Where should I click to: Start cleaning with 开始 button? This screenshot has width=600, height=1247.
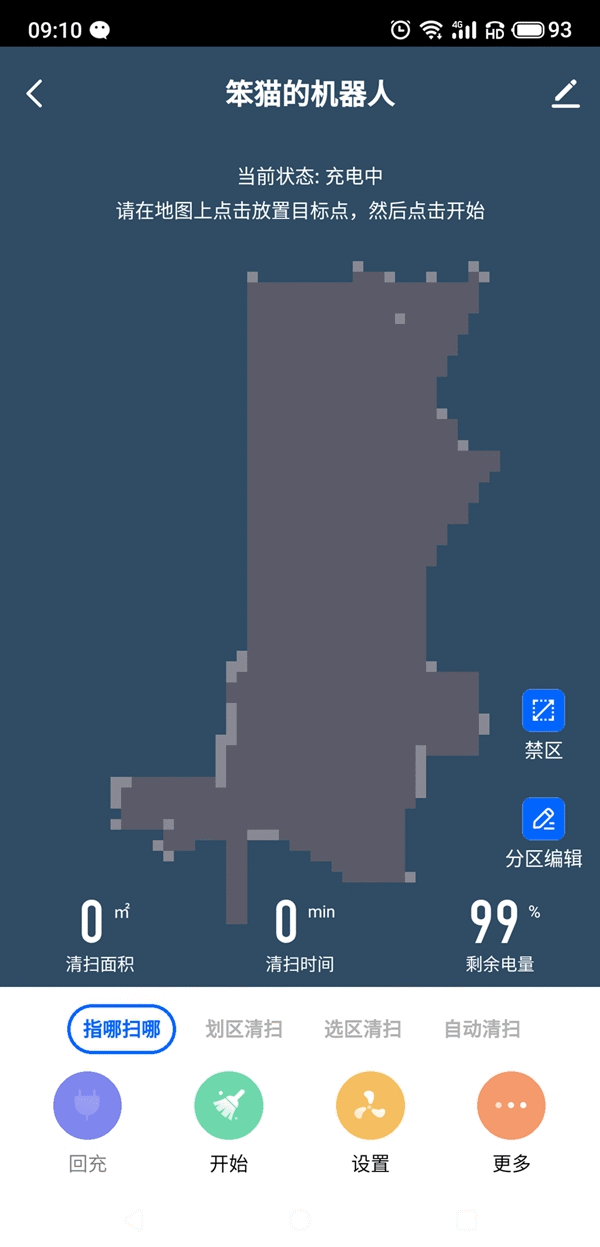click(x=228, y=1106)
